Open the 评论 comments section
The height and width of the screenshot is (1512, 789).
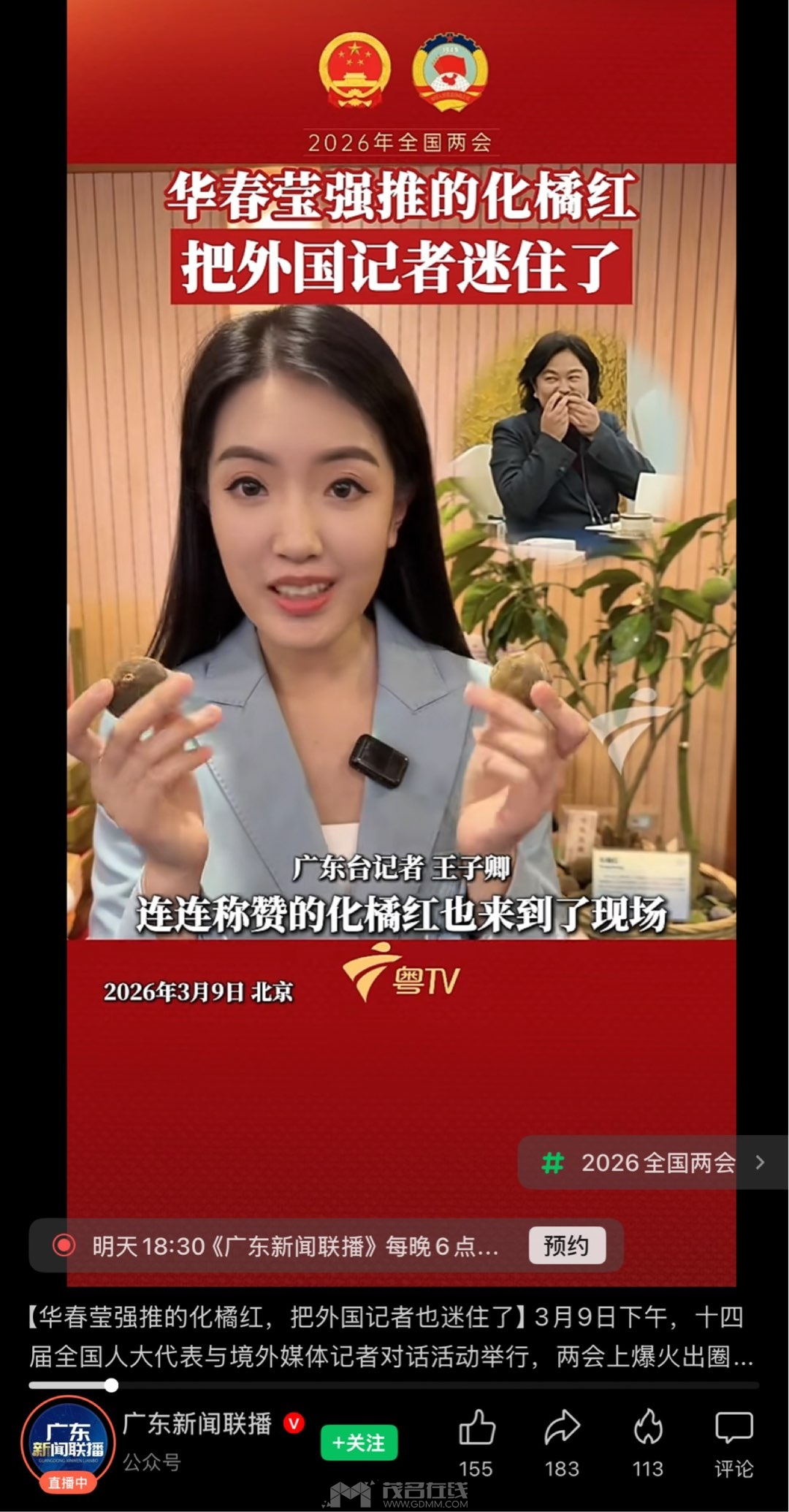(733, 1428)
